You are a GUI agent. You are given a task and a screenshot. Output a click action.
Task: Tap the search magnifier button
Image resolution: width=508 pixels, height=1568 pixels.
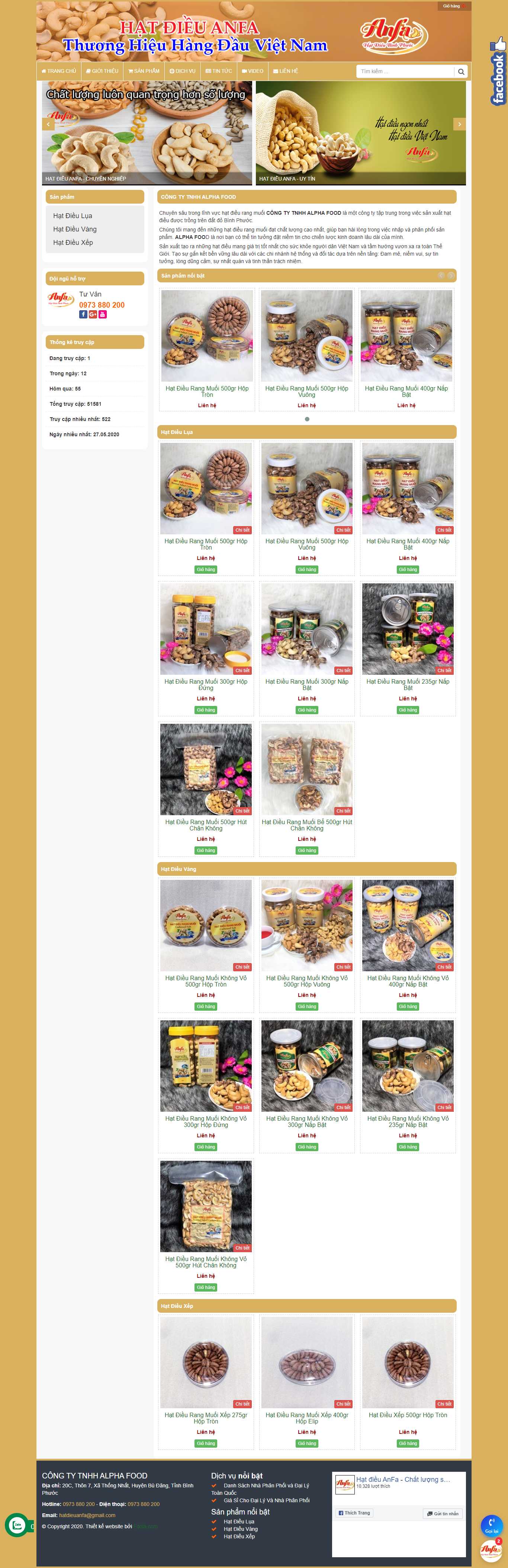461,72
